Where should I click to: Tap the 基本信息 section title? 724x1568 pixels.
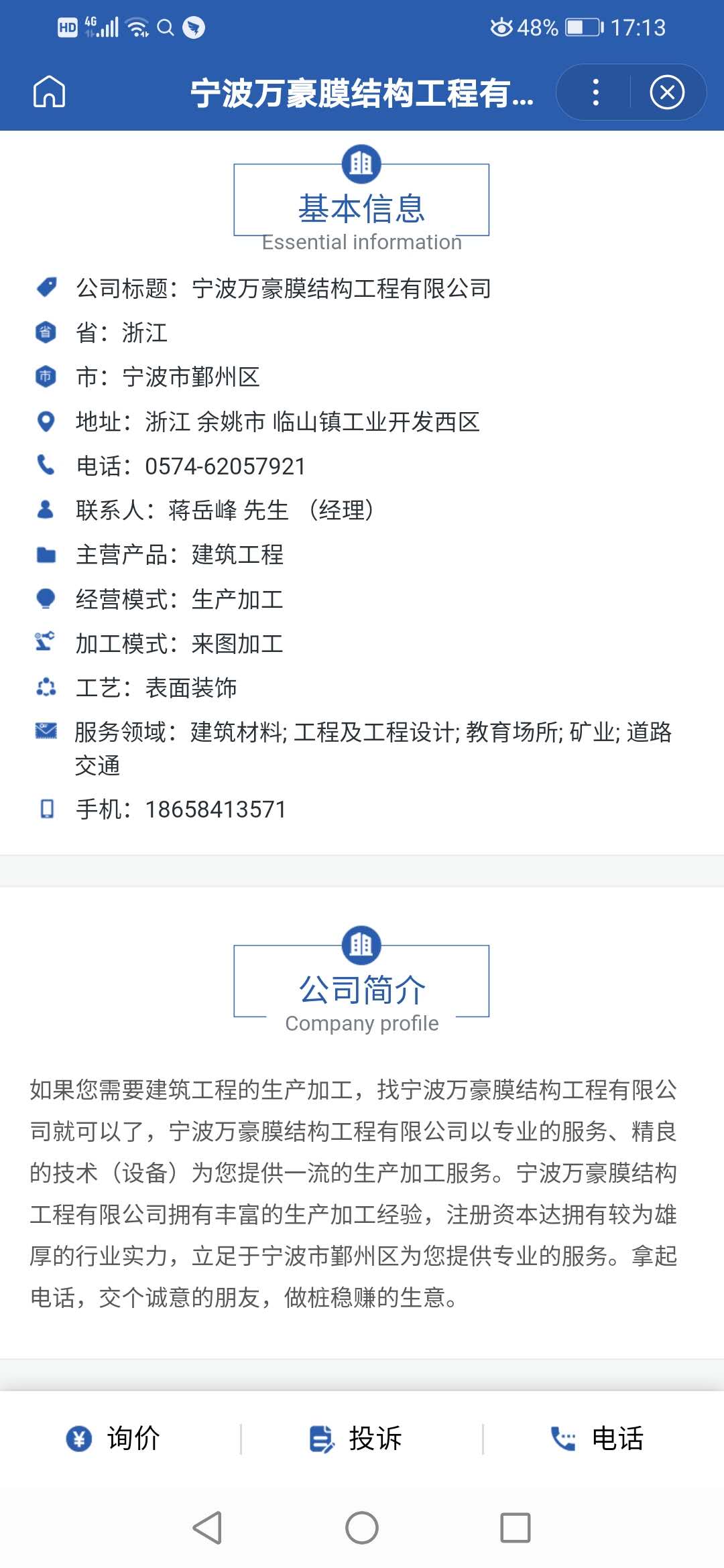[x=361, y=206]
